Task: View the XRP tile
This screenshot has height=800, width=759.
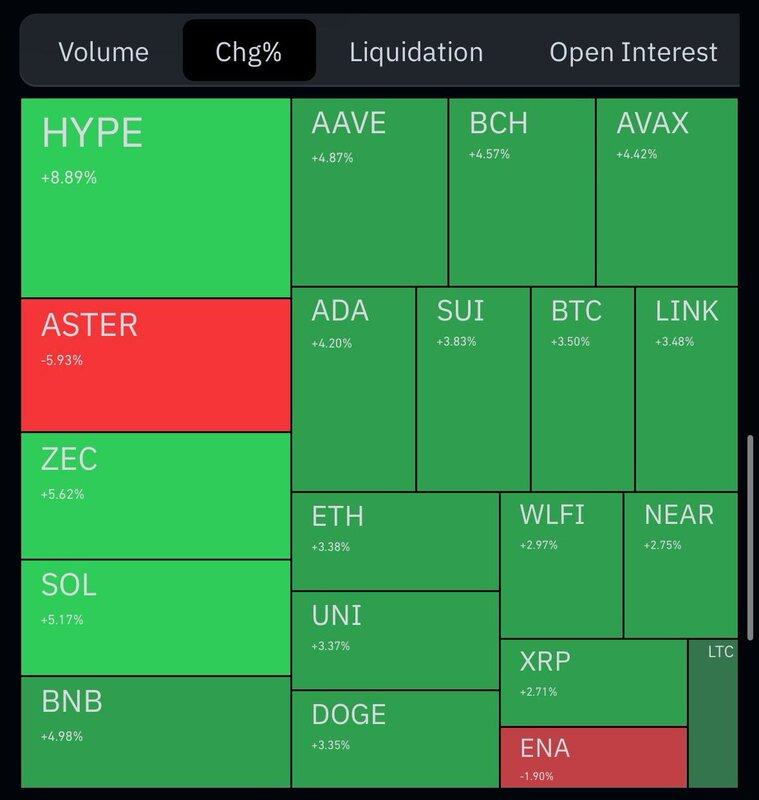Action: click(593, 683)
